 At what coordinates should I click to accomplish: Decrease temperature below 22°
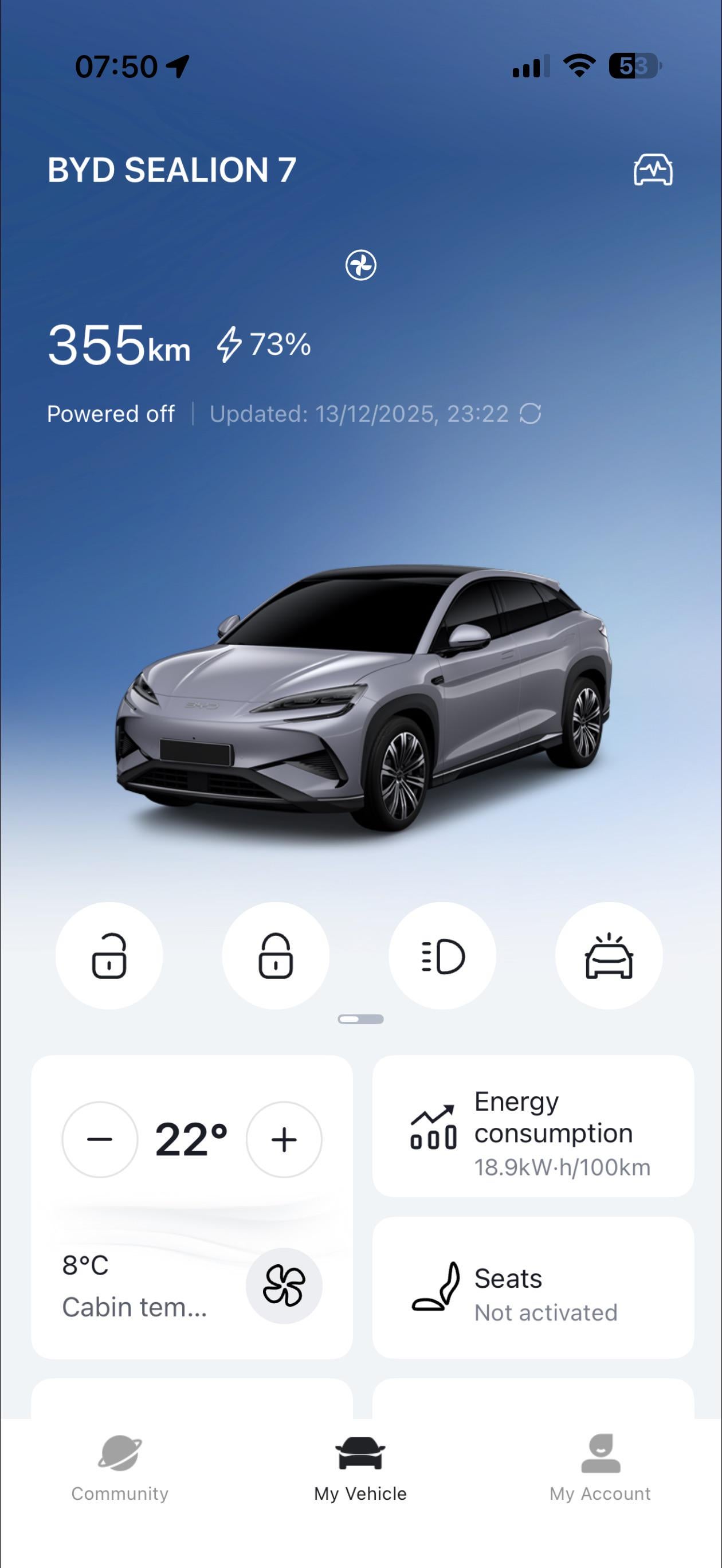pyautogui.click(x=100, y=1139)
